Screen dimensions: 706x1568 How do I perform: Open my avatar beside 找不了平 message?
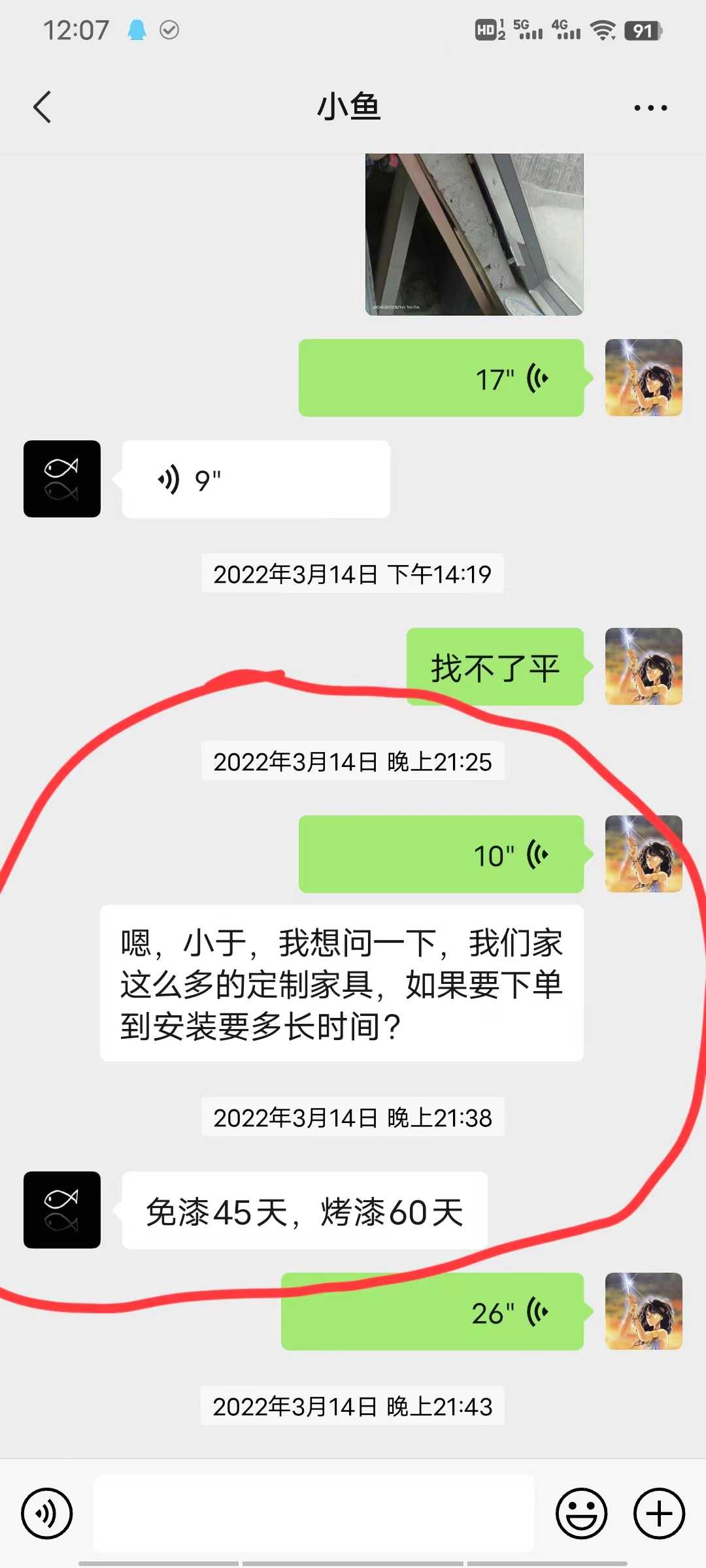coord(643,666)
